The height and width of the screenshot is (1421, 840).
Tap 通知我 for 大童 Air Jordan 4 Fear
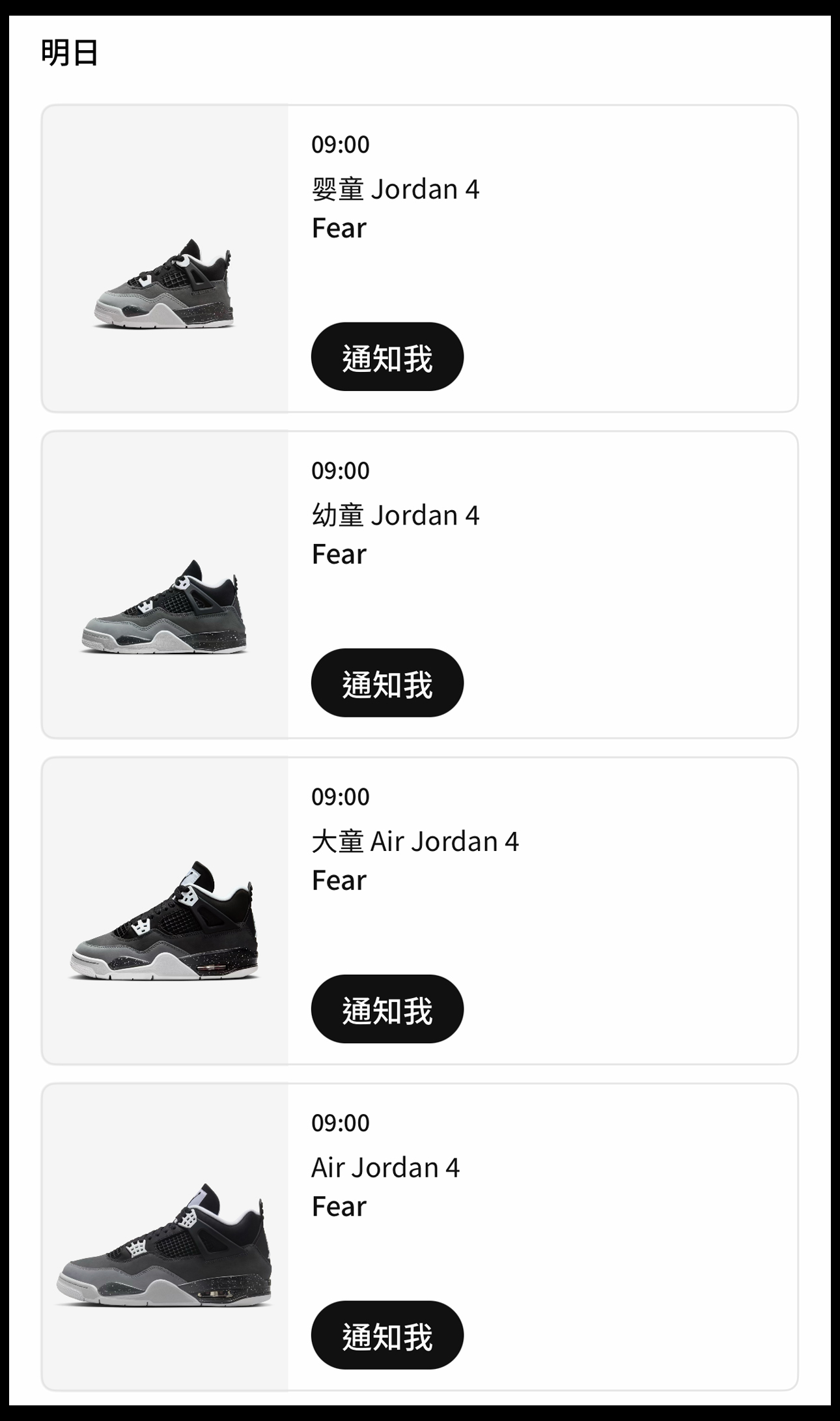pos(387,1009)
